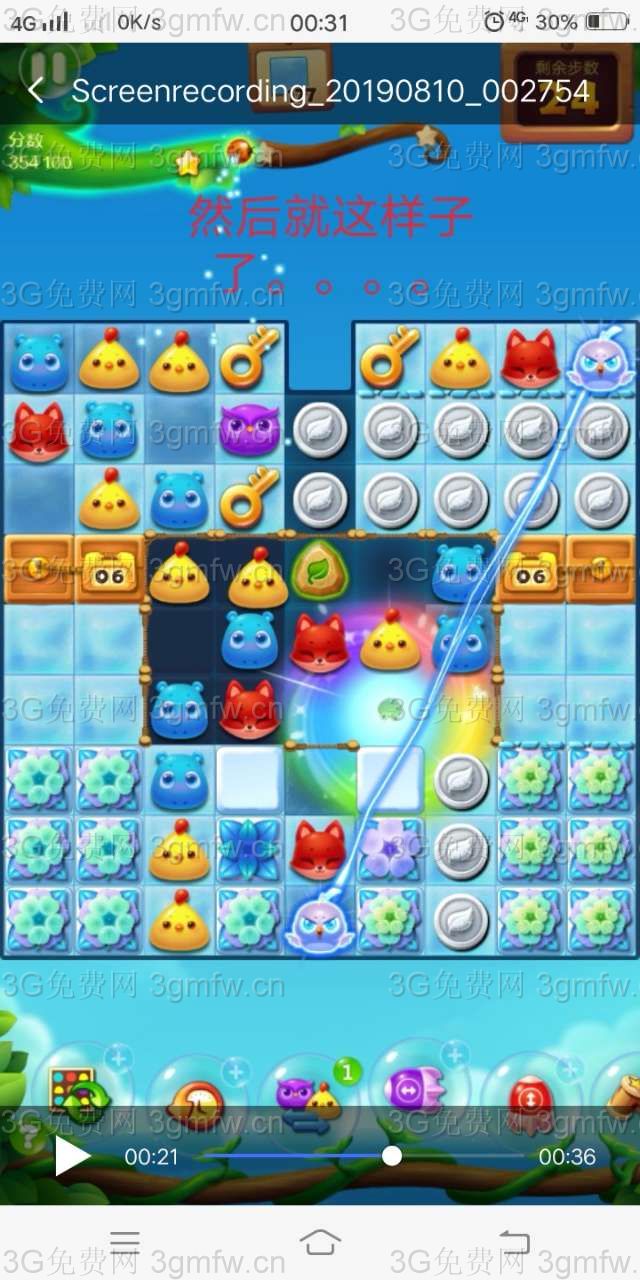The height and width of the screenshot is (1280, 640).
Task: Tap the system back button
Action: [514, 1242]
